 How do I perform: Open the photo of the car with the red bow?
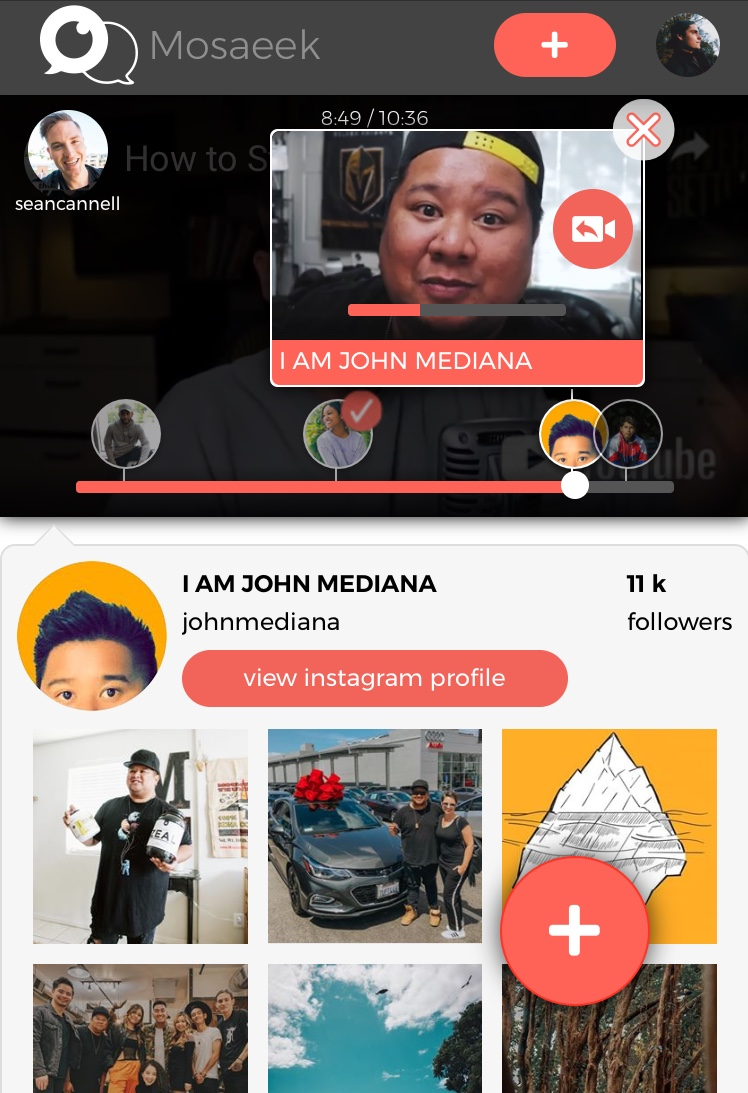(374, 836)
